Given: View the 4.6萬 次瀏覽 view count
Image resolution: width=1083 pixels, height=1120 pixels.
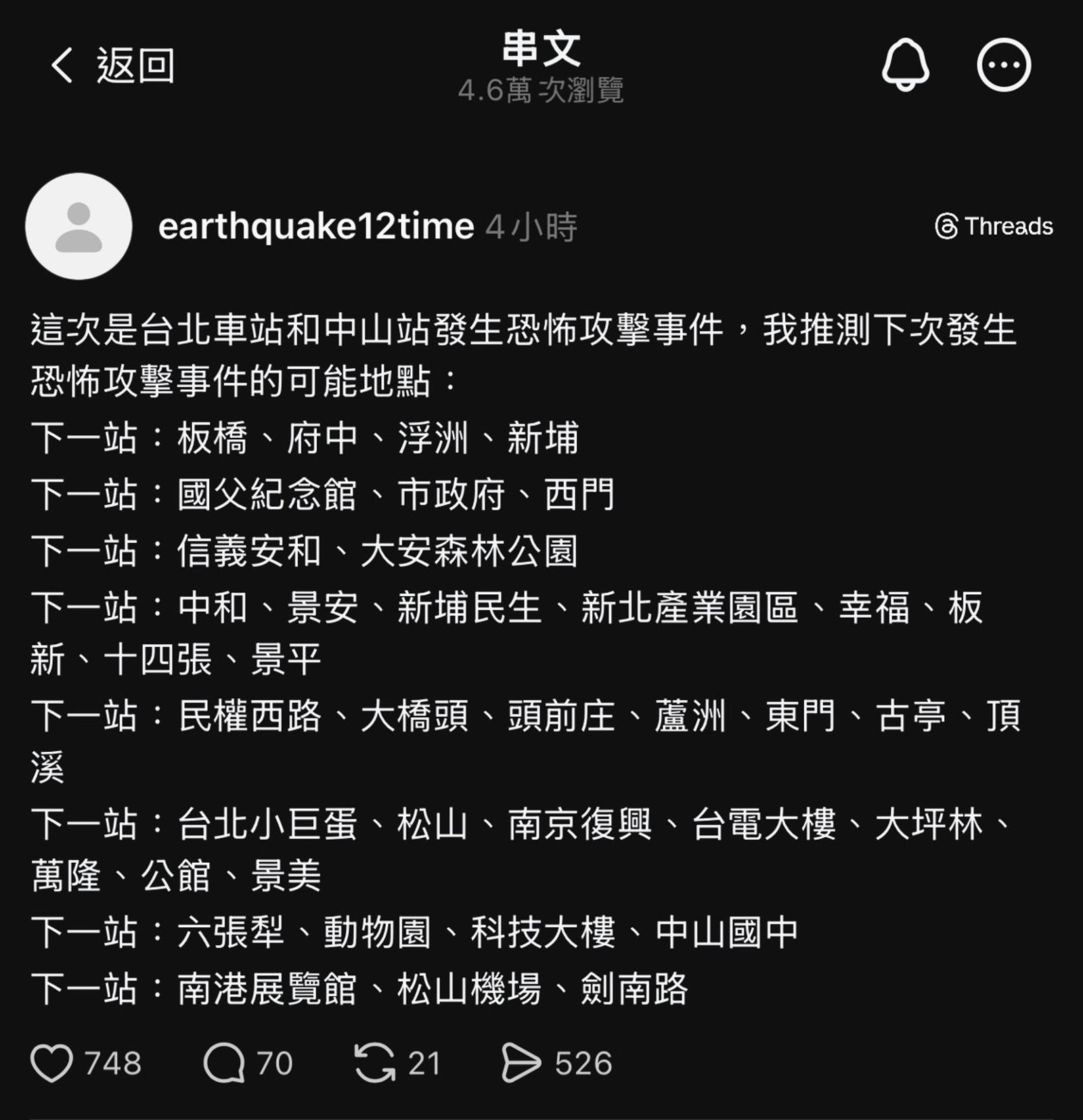Looking at the screenshot, I should pyautogui.click(x=541, y=89).
